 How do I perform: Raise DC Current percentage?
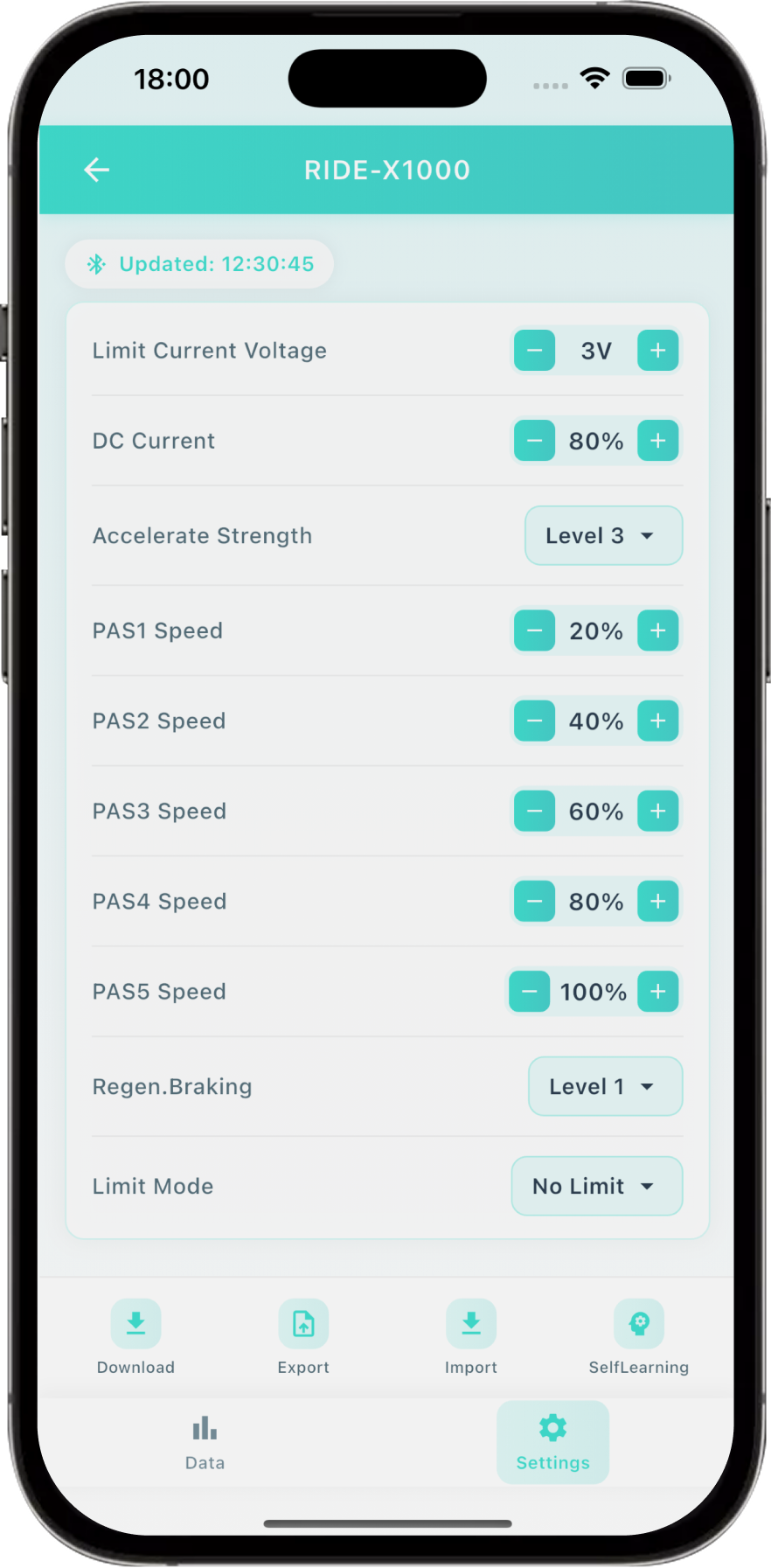(x=657, y=441)
